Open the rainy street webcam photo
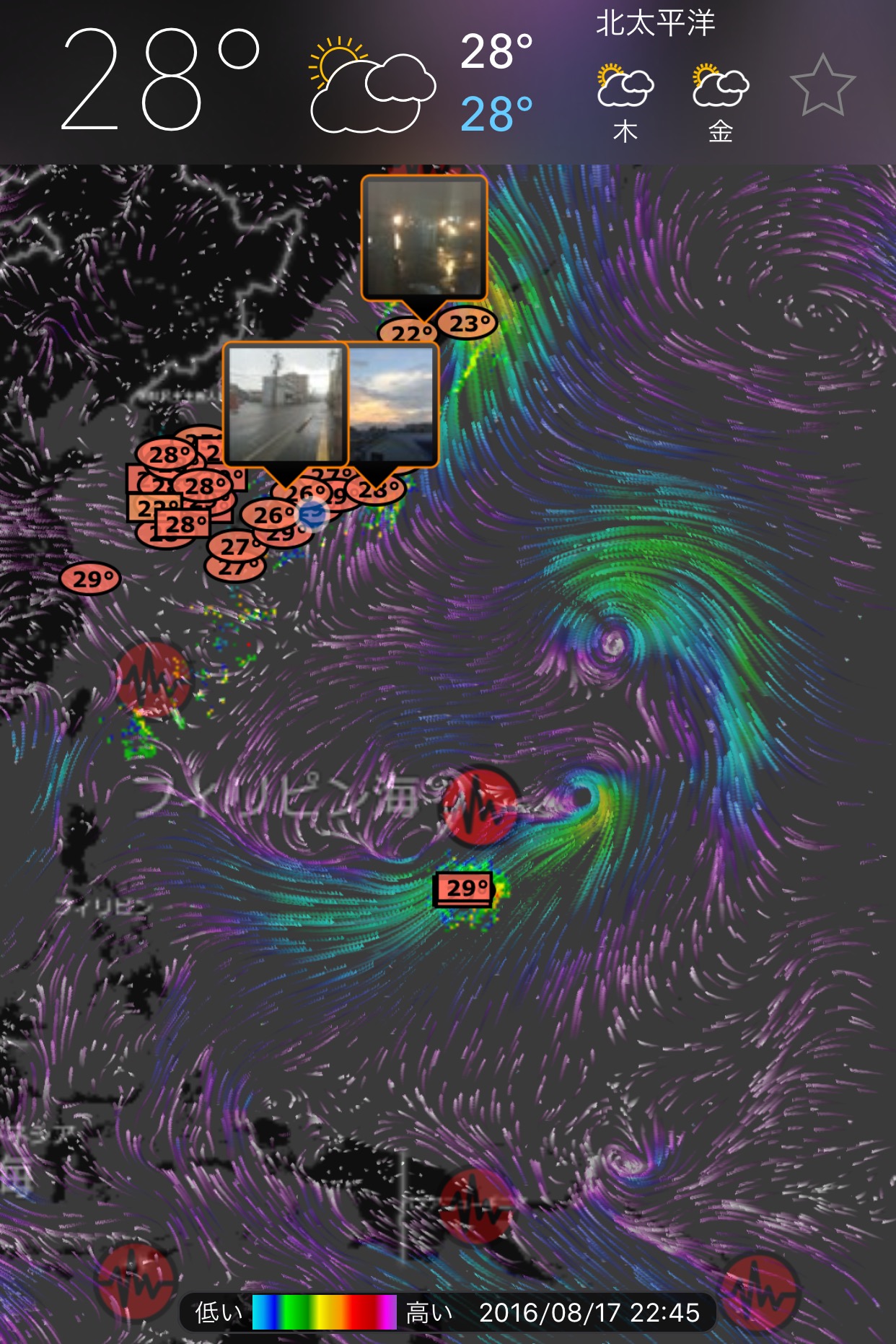This screenshot has width=896, height=1344. tap(286, 403)
